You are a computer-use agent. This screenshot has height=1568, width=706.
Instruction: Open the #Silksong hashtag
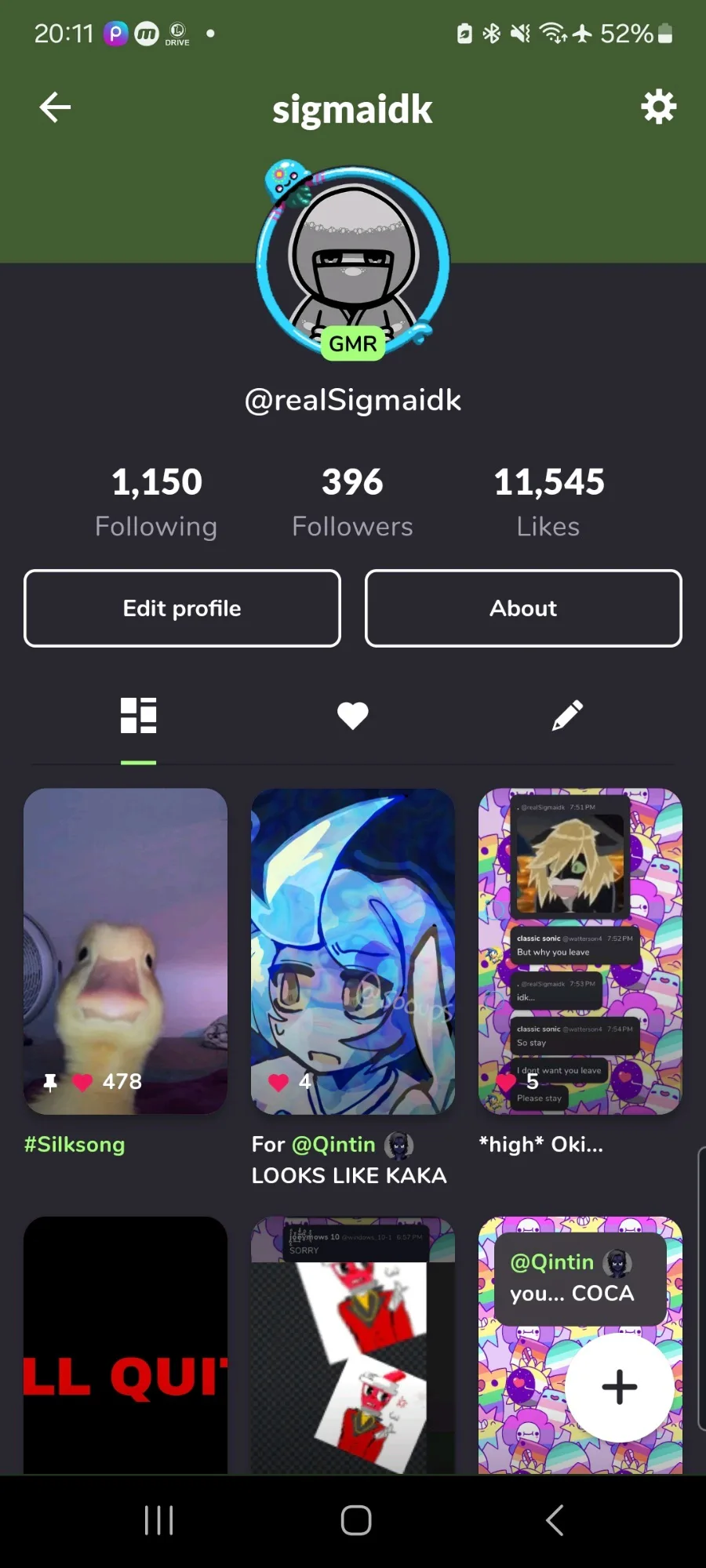(x=75, y=1145)
